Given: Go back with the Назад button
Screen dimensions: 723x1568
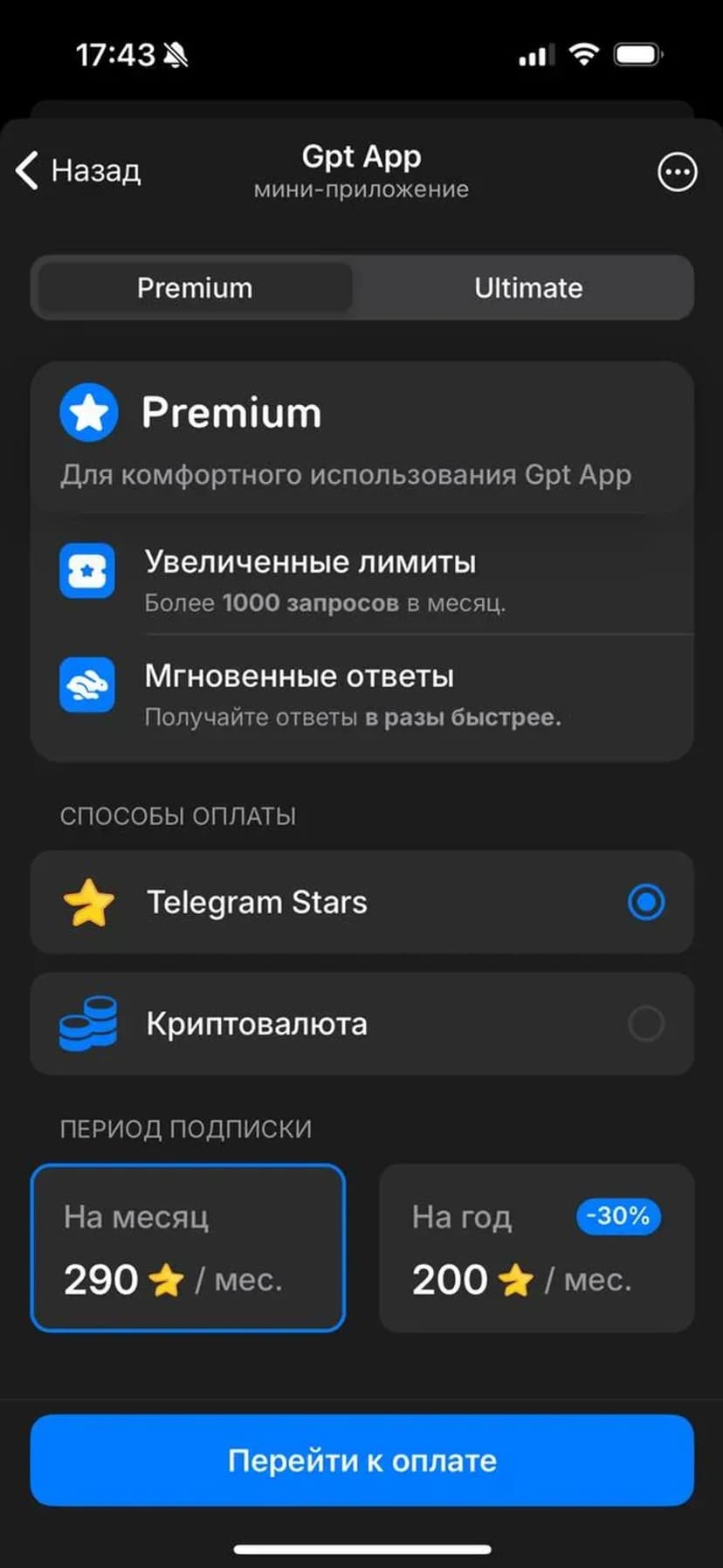Looking at the screenshot, I should pyautogui.click(x=79, y=170).
